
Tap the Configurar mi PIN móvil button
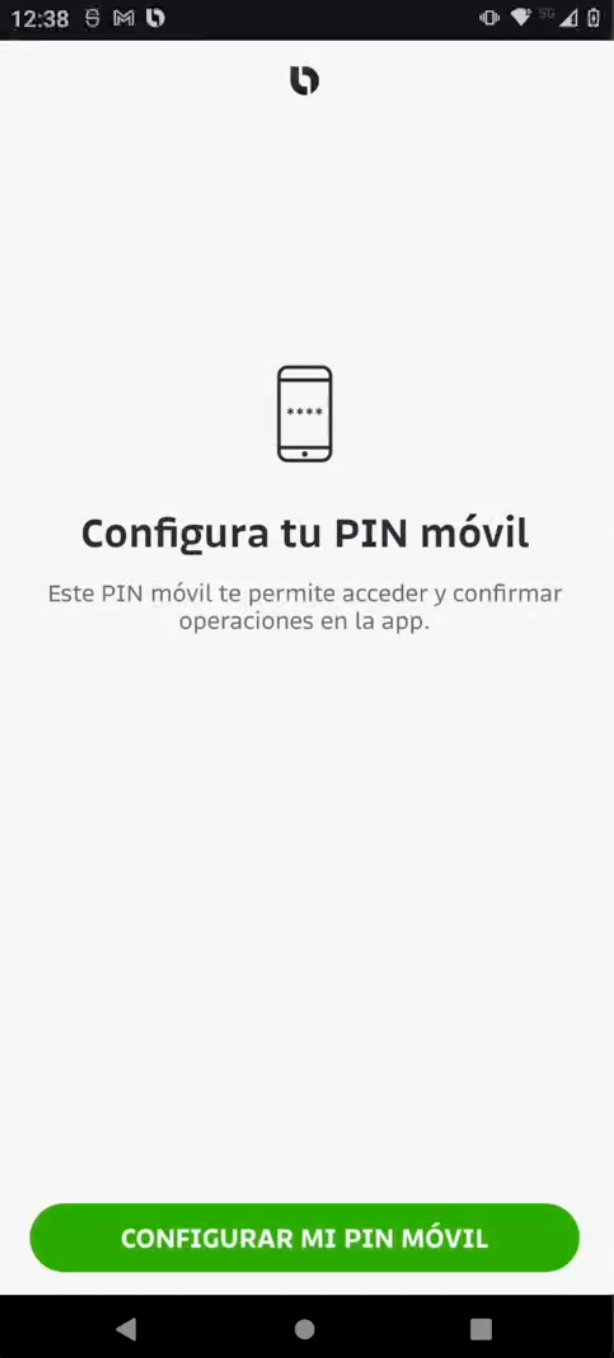point(304,1238)
